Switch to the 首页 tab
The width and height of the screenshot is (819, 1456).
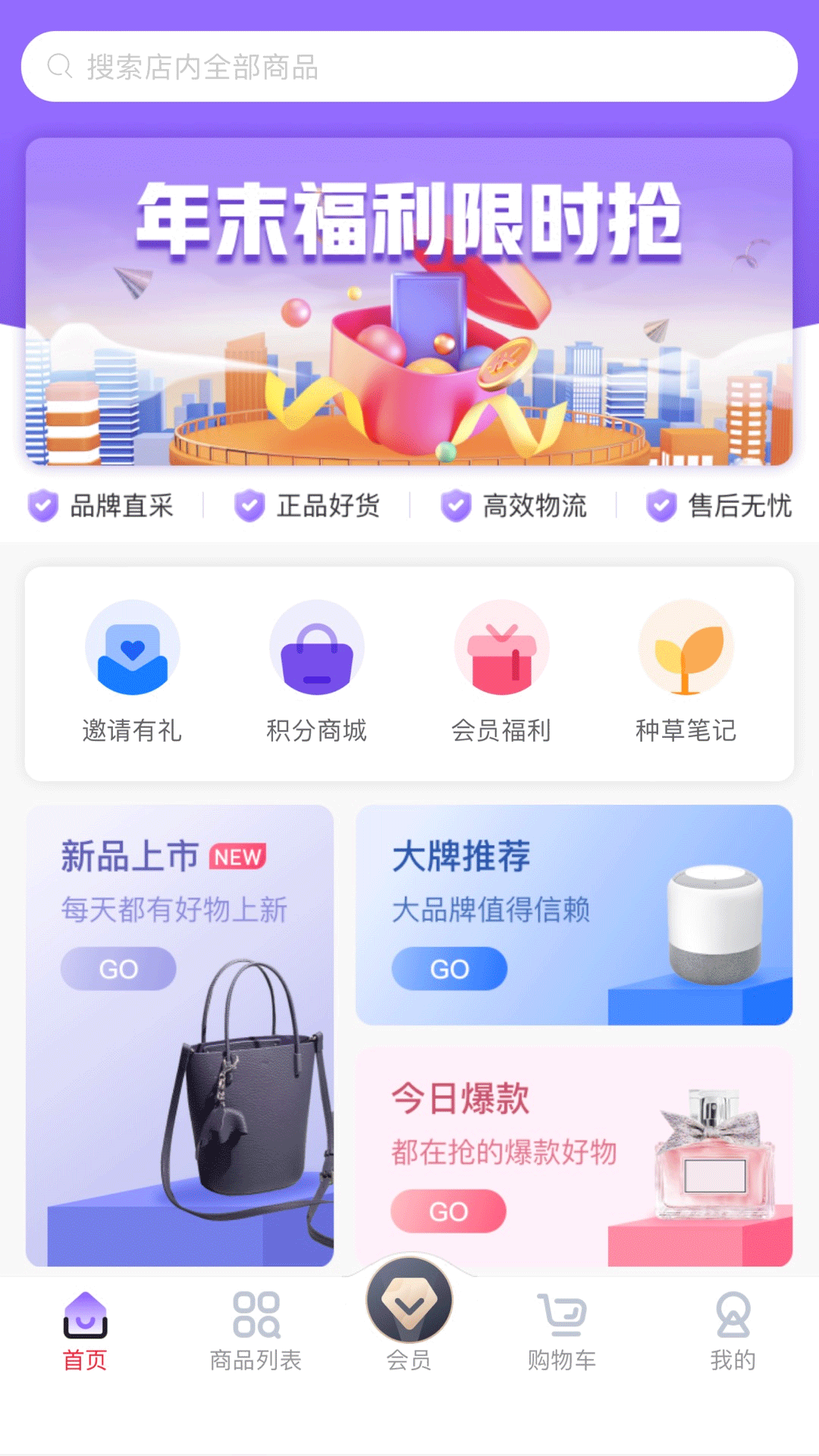click(x=85, y=1332)
